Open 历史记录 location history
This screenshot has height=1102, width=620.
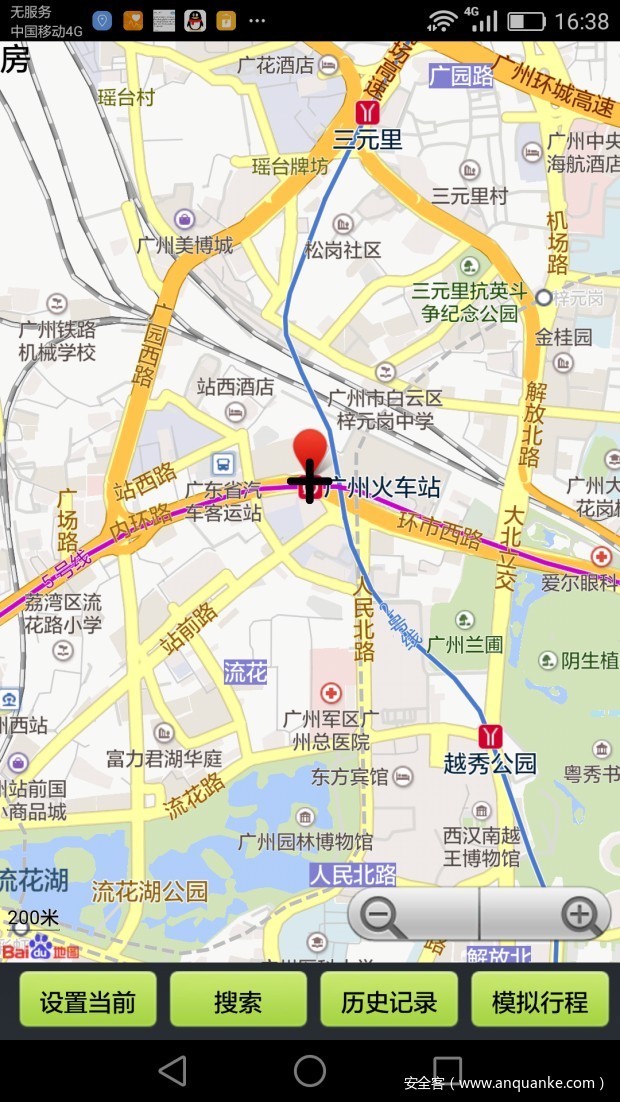389,1000
